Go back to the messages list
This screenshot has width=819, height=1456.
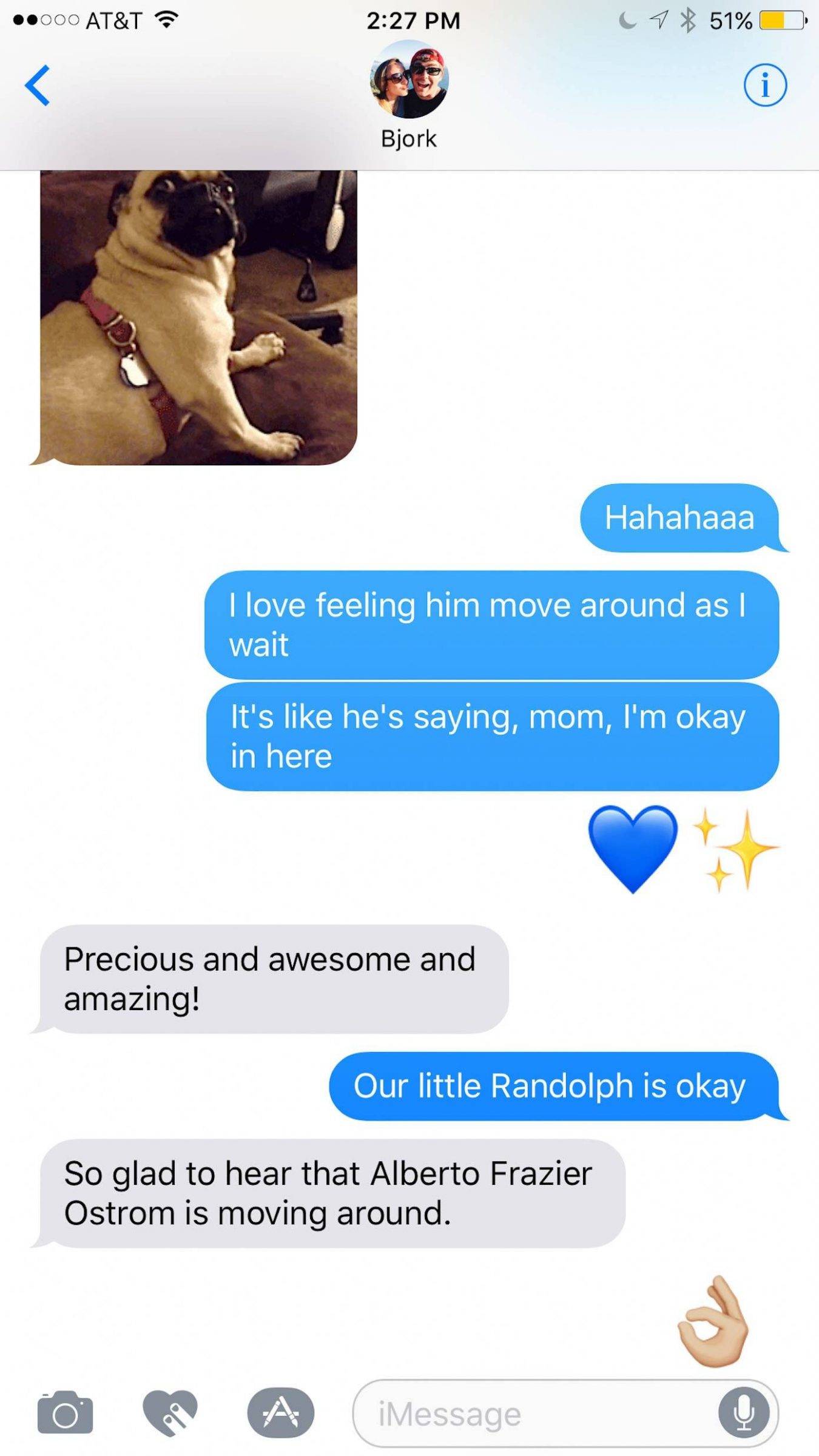point(38,85)
